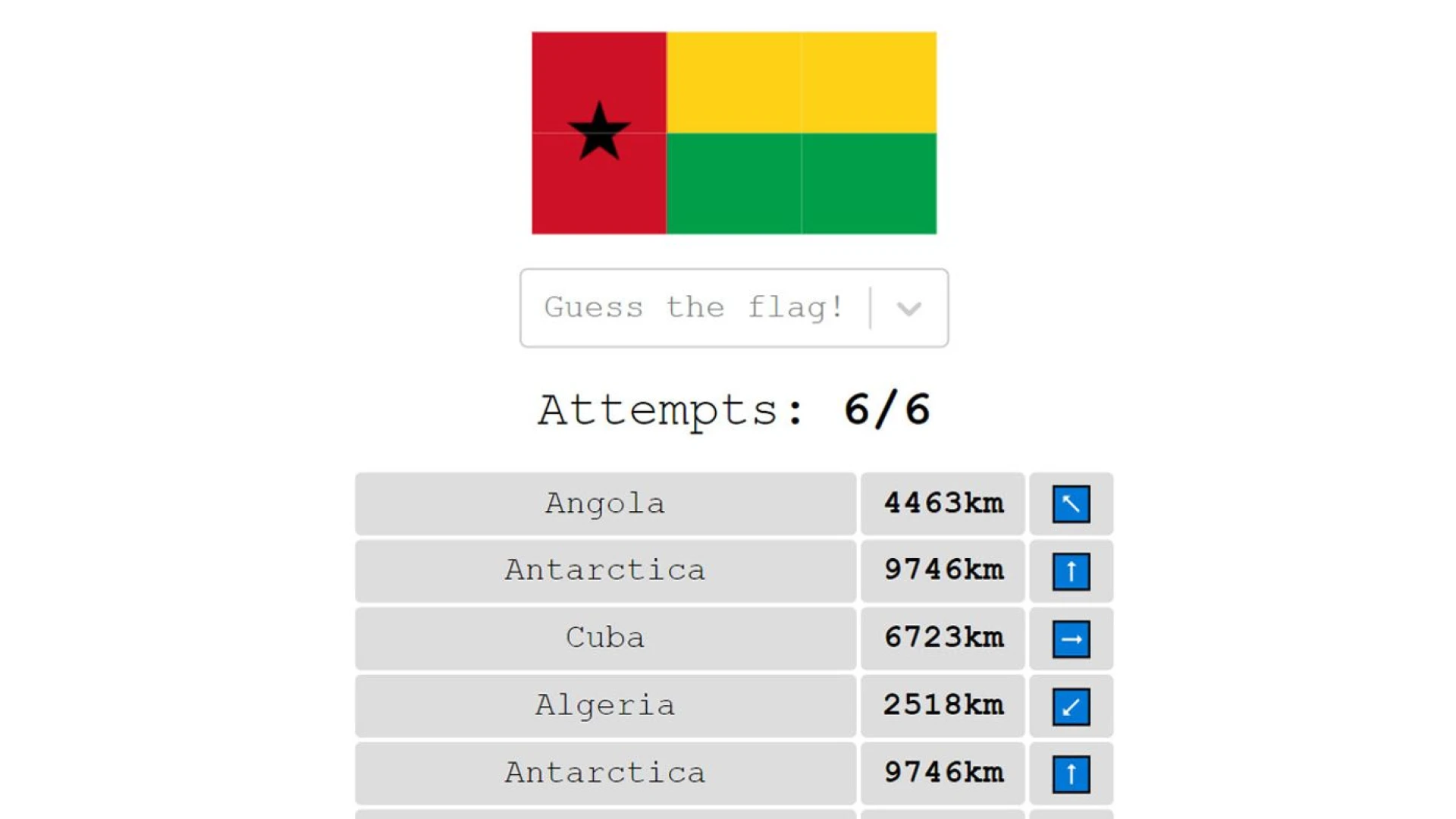Tap the Guess the flag input field
Screen dimensions: 1456x819
click(694, 308)
